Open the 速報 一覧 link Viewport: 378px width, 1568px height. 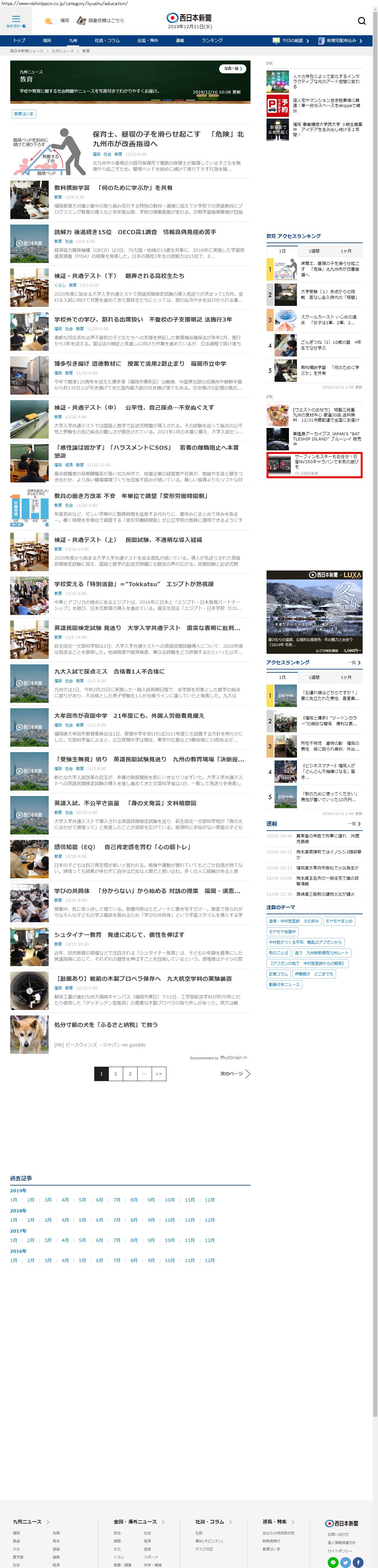(x=354, y=824)
